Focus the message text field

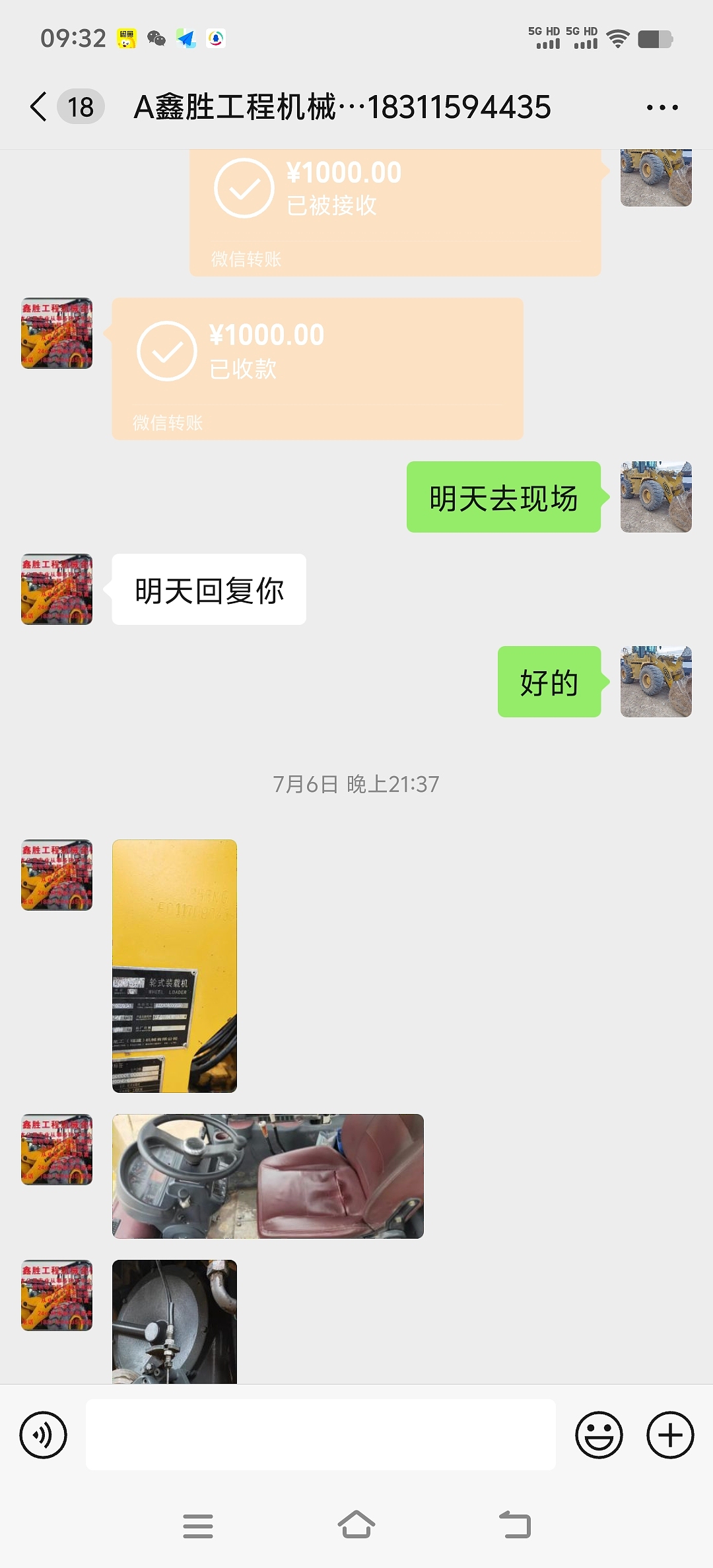coord(320,1435)
